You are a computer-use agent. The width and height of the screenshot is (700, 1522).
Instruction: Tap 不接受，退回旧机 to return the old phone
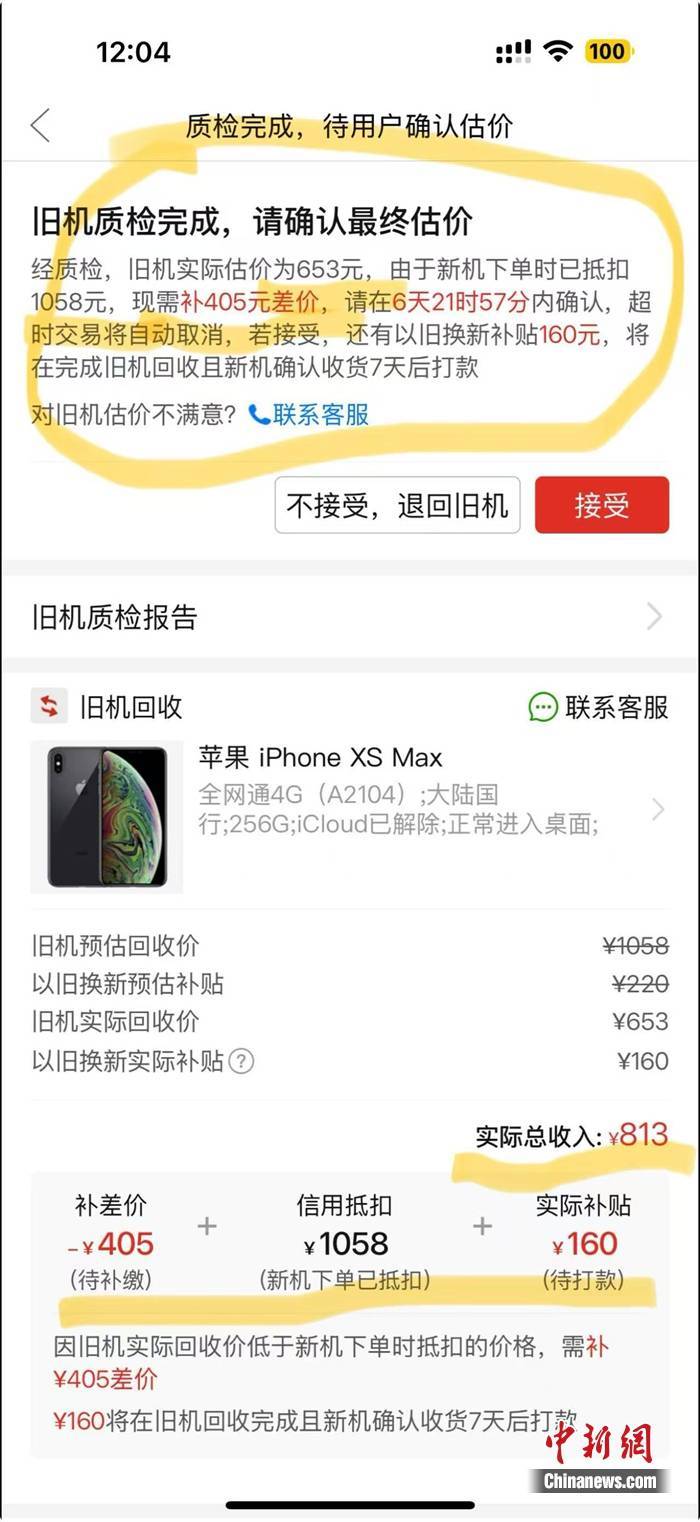[397, 505]
